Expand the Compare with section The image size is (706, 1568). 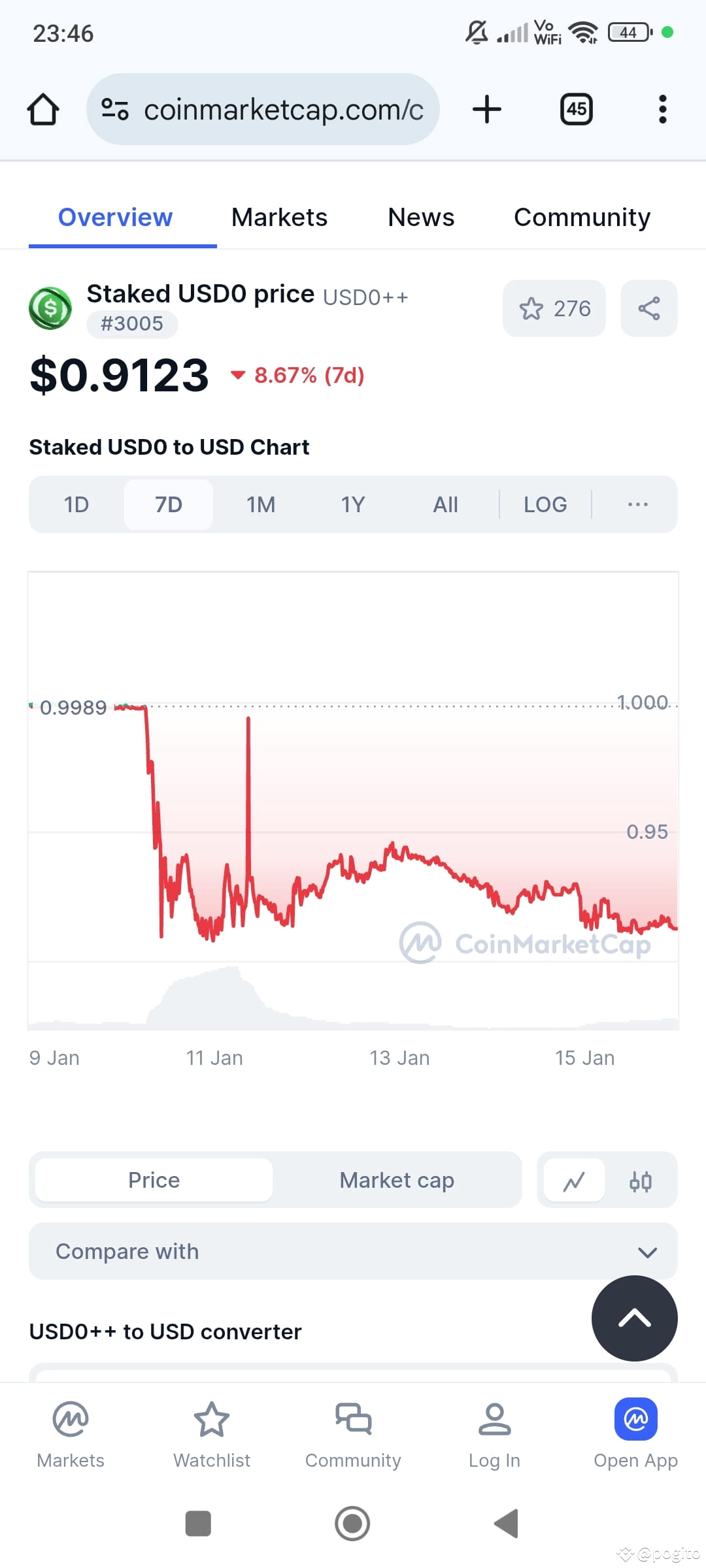pos(353,1250)
